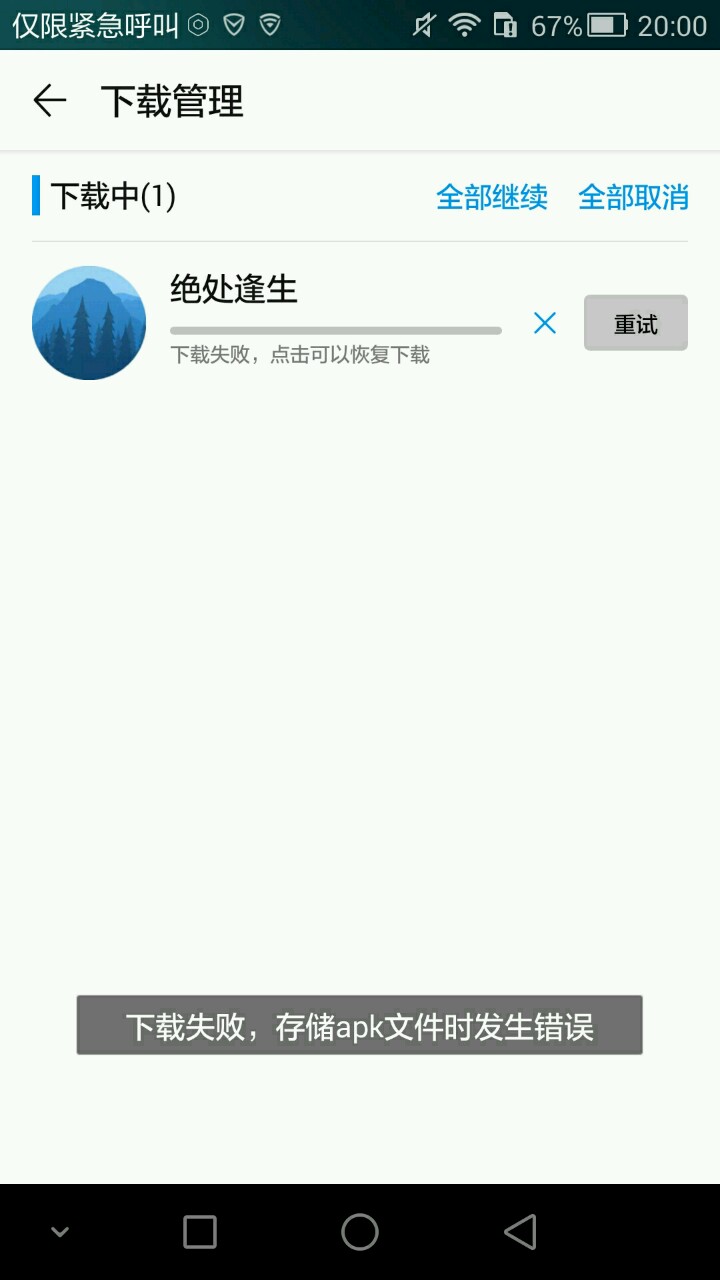Hide the navigation bar with the down chevron
Screen dimensions: 720x1280
point(60,1232)
